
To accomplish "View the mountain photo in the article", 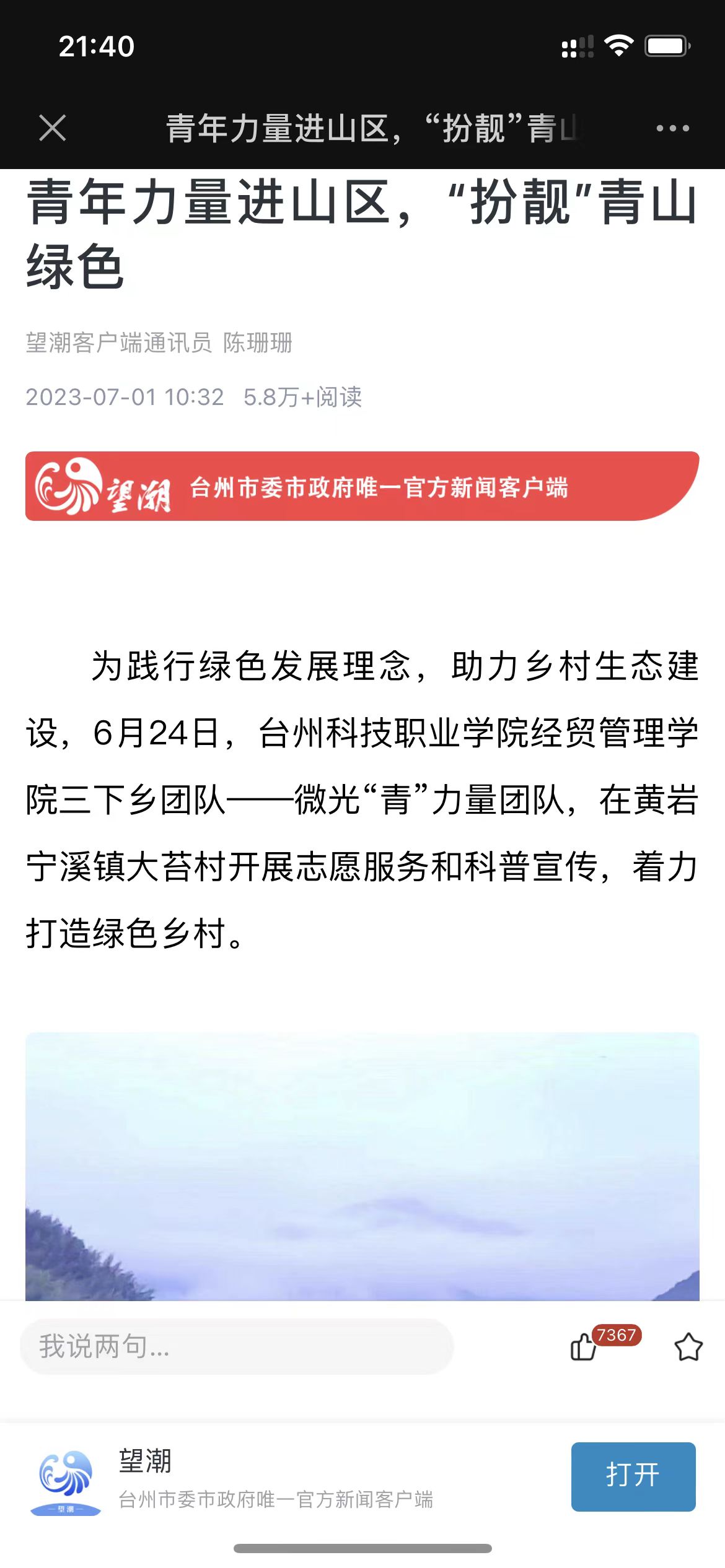I will [362, 1165].
